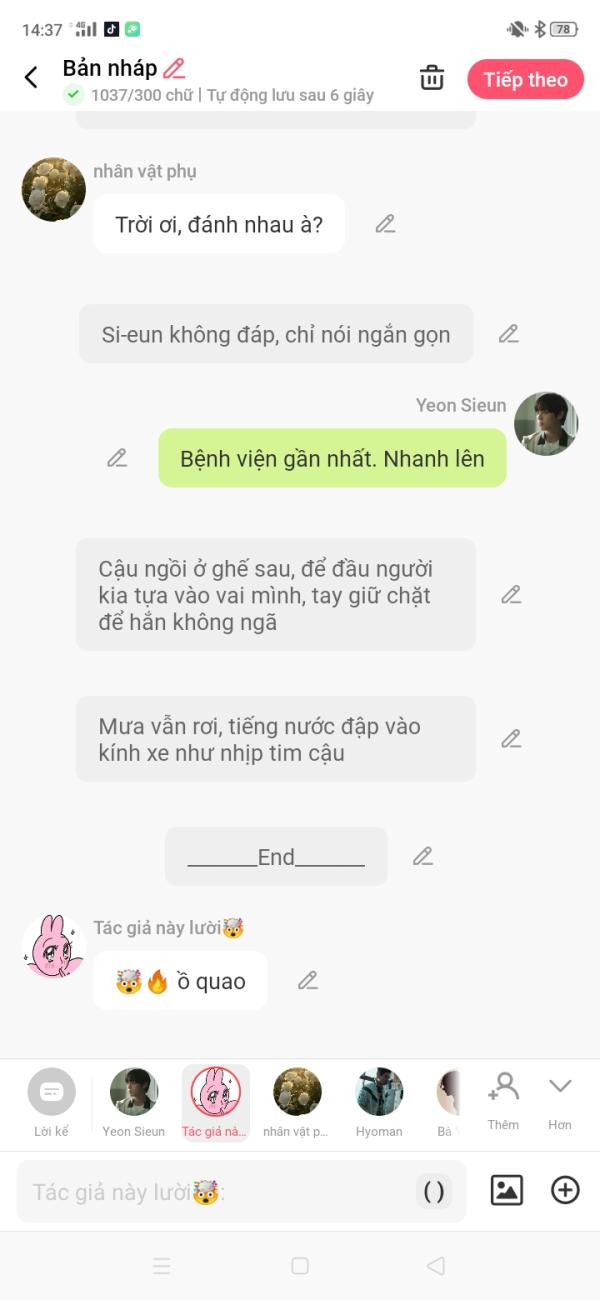
Task: Insert an image into the story
Action: [x=507, y=1190]
